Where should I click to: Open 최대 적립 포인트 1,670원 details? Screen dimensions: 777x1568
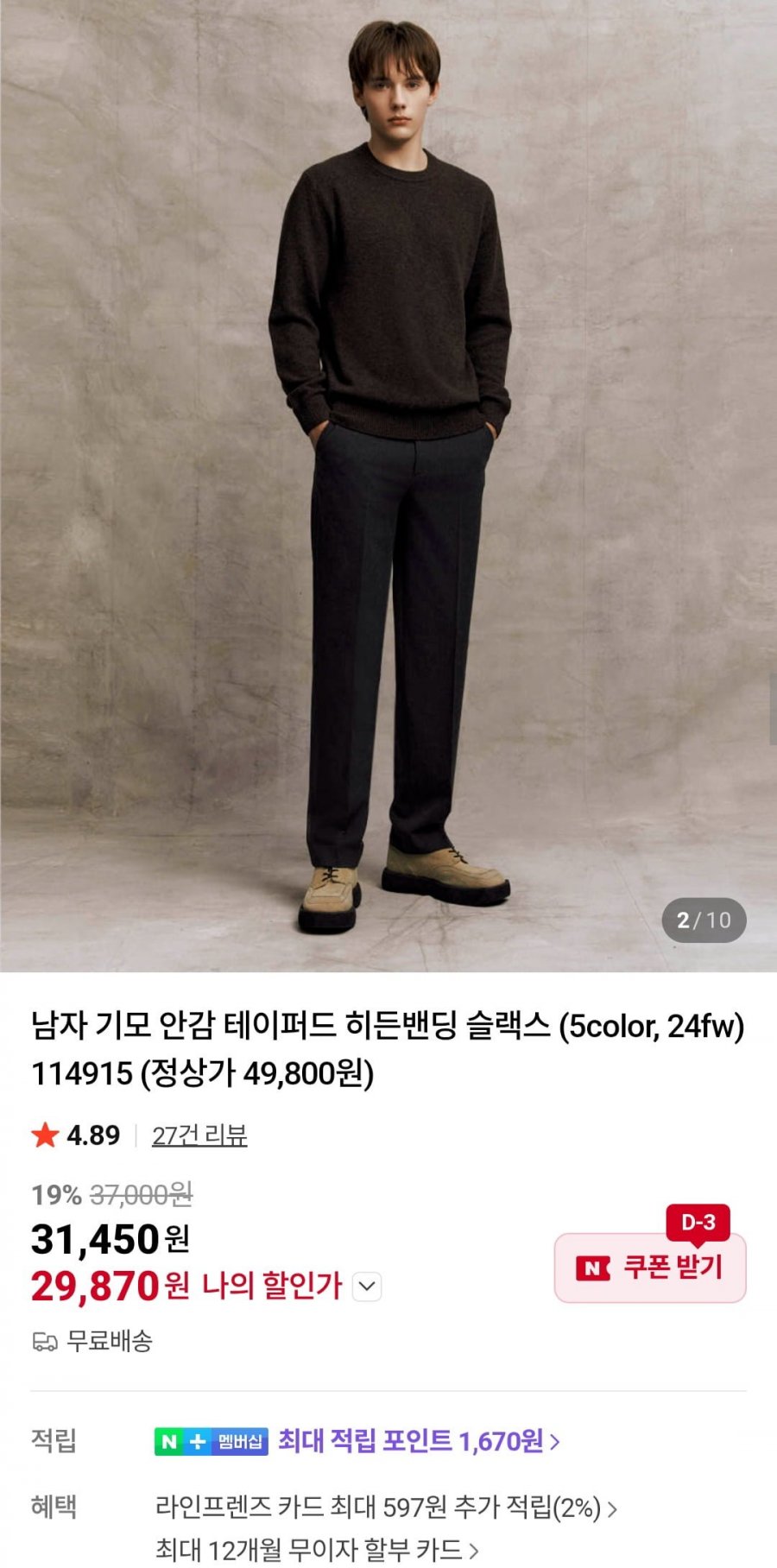(x=419, y=1441)
